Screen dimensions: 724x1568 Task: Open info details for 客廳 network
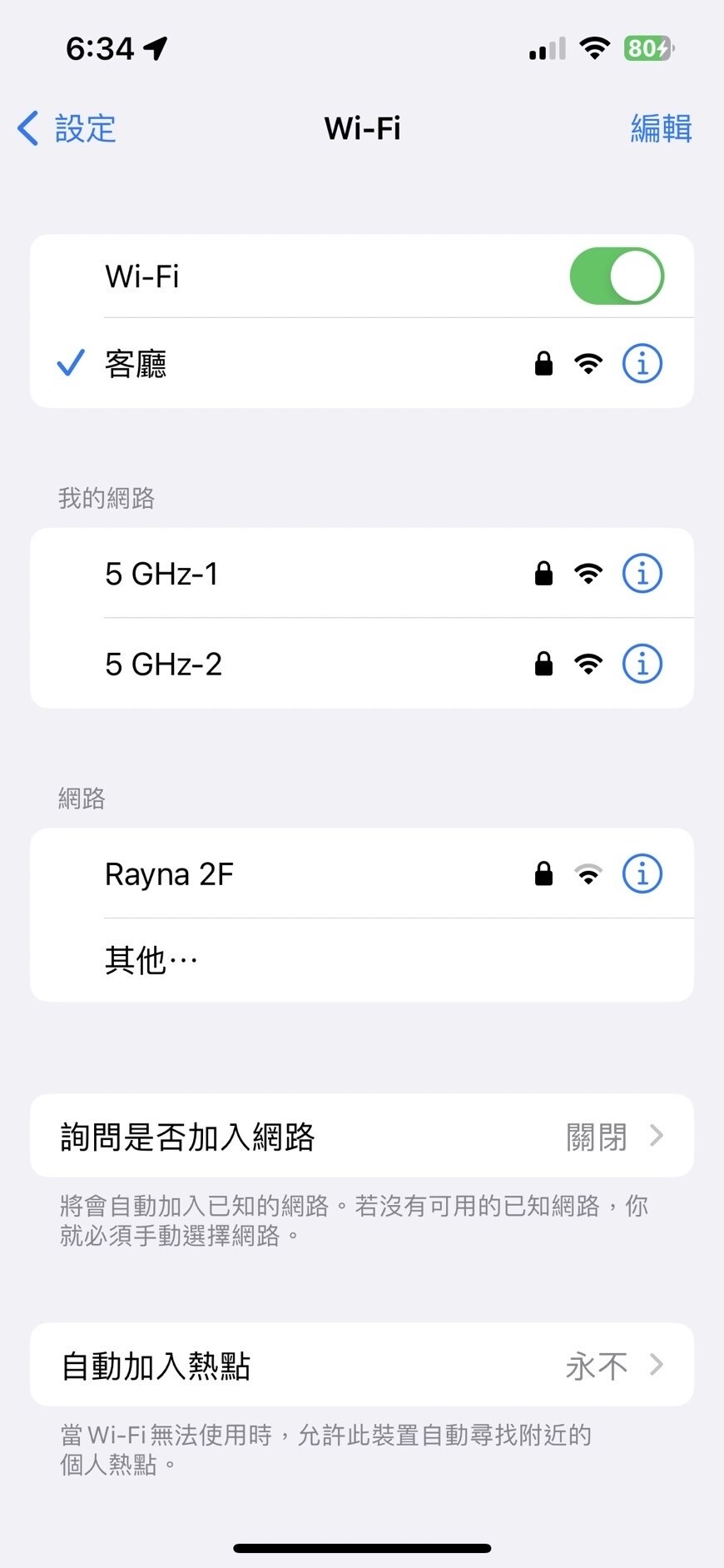(x=641, y=363)
